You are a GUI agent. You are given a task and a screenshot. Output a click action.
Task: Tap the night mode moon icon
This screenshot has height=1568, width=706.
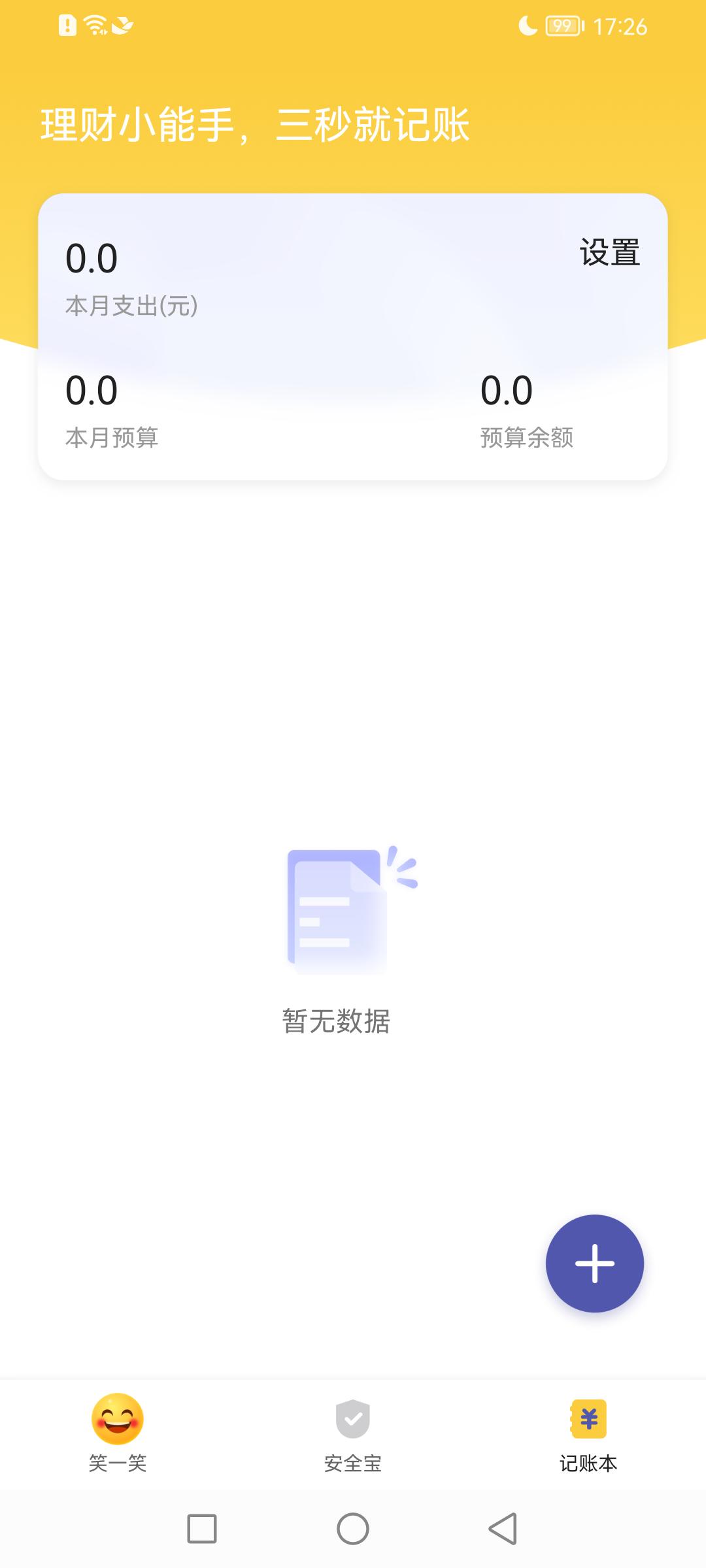pos(527,25)
